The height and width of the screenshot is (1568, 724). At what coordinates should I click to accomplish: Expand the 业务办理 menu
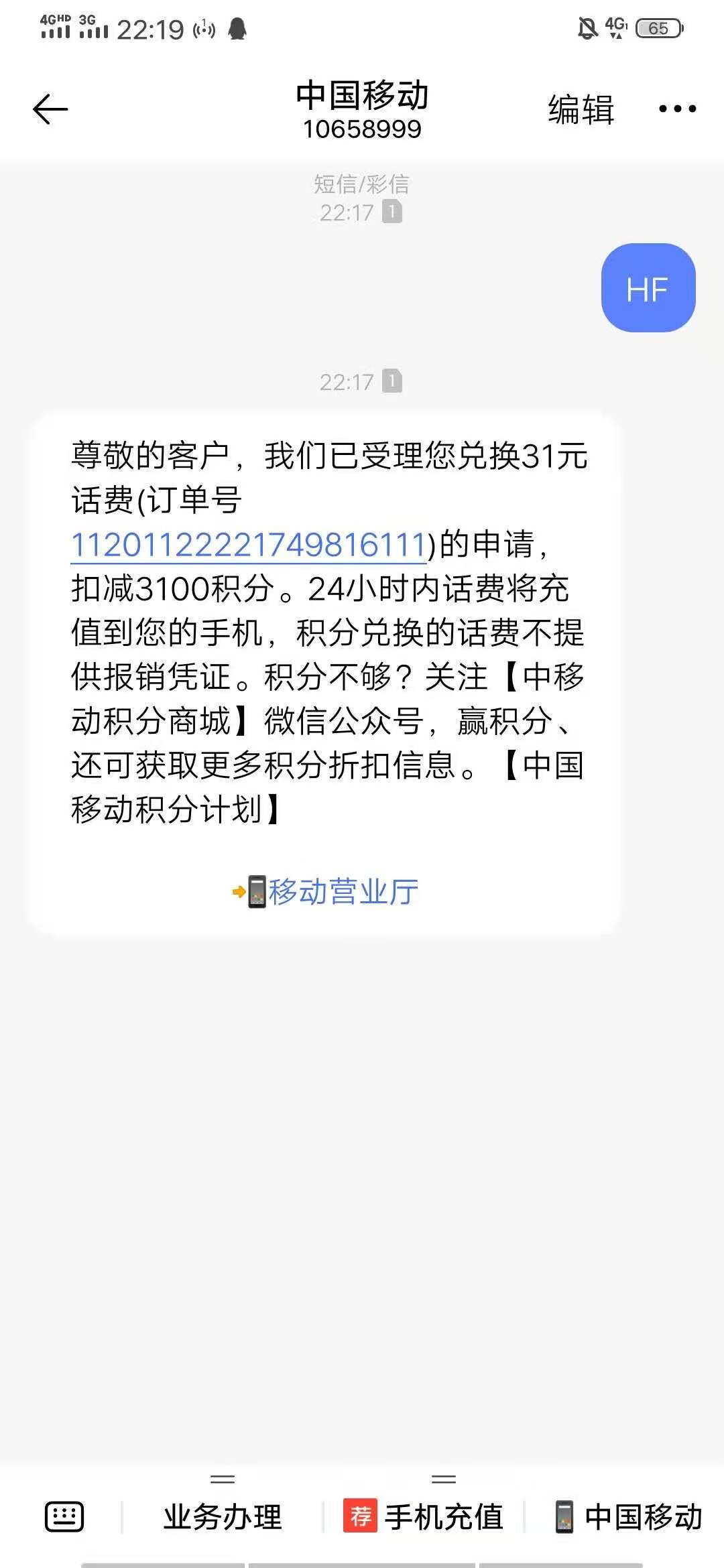(x=223, y=1516)
